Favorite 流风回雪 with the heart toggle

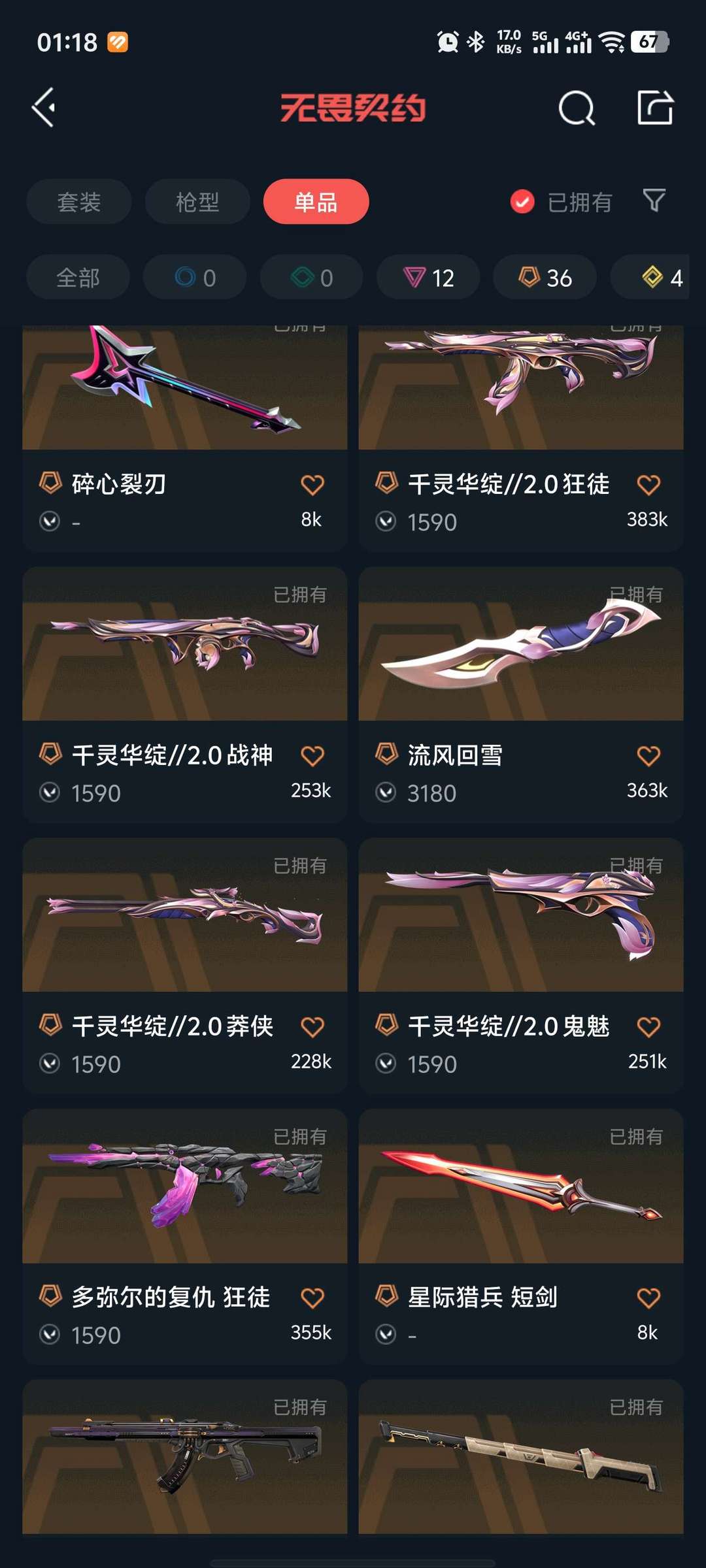[x=648, y=755]
